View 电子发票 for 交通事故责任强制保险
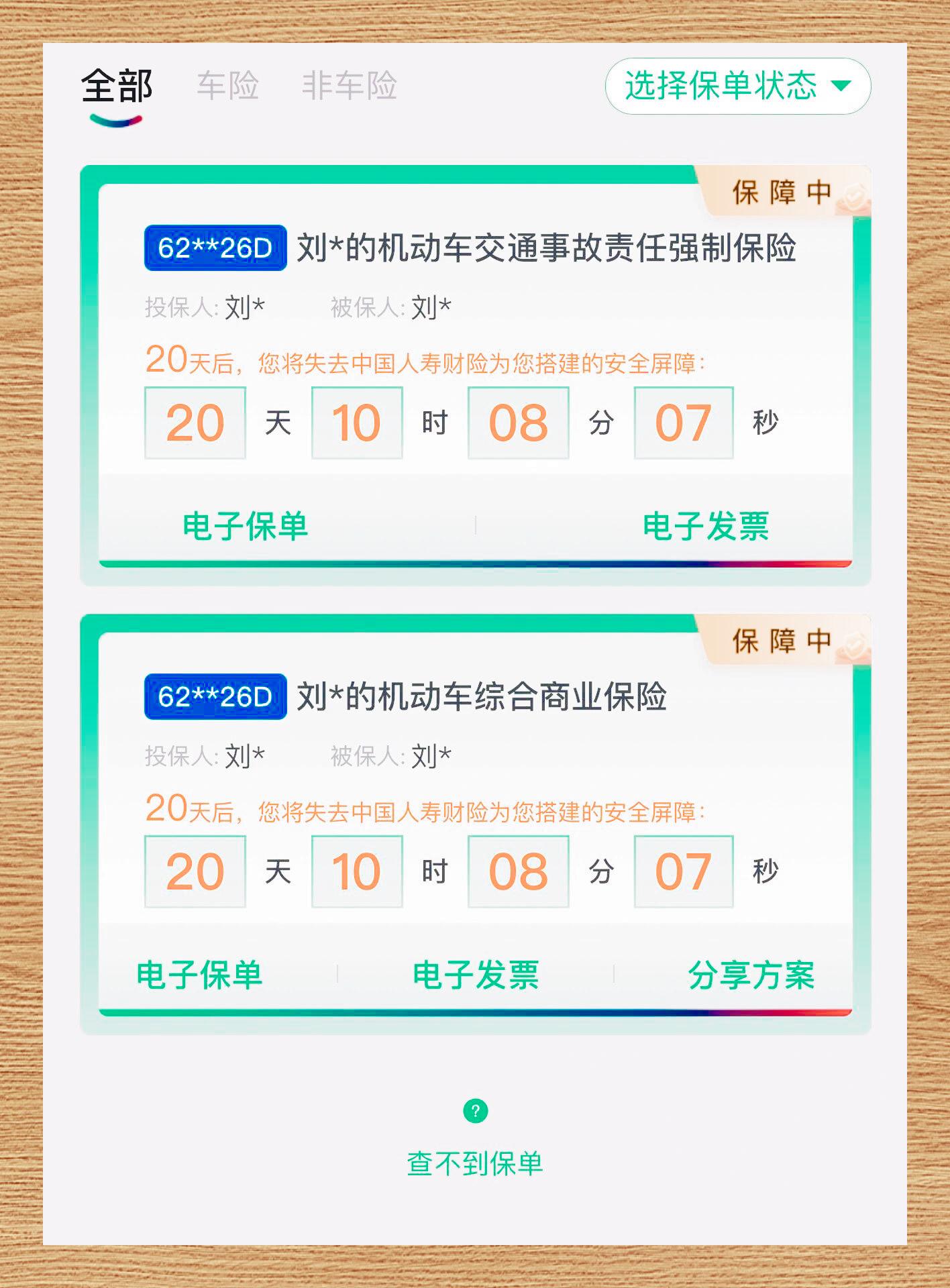 [x=705, y=525]
